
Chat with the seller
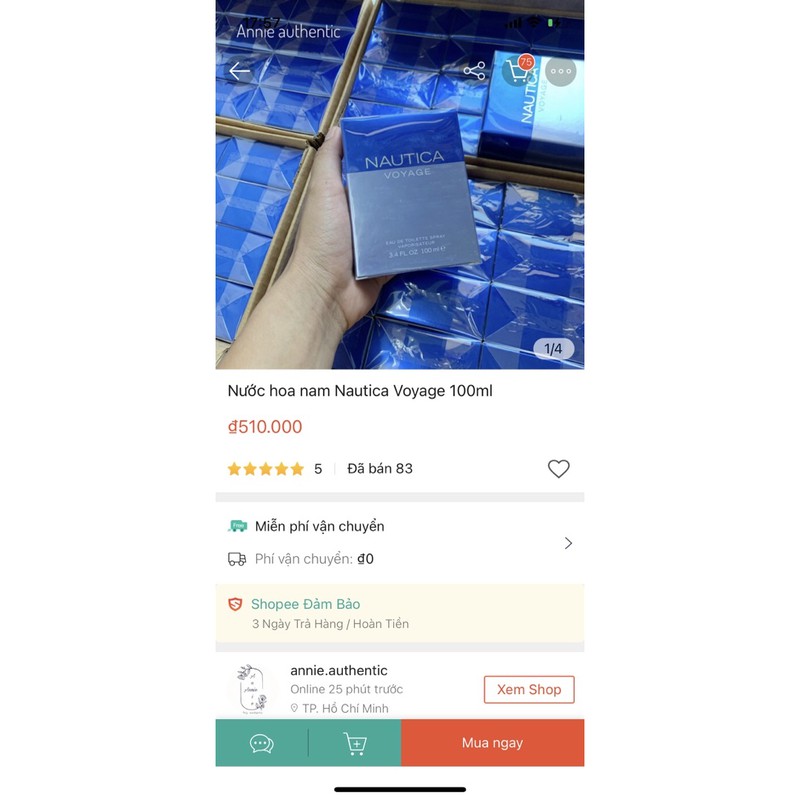coord(262,743)
